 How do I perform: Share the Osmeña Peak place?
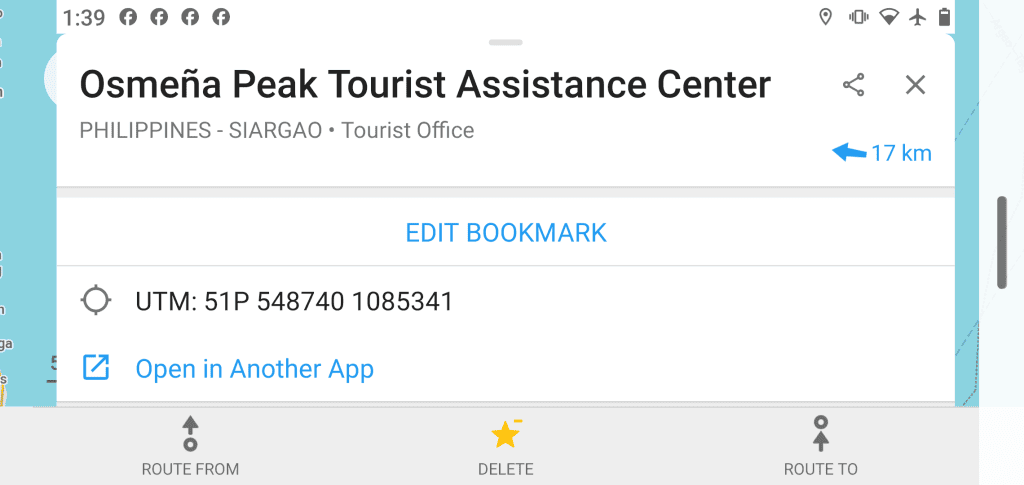pyautogui.click(x=853, y=85)
